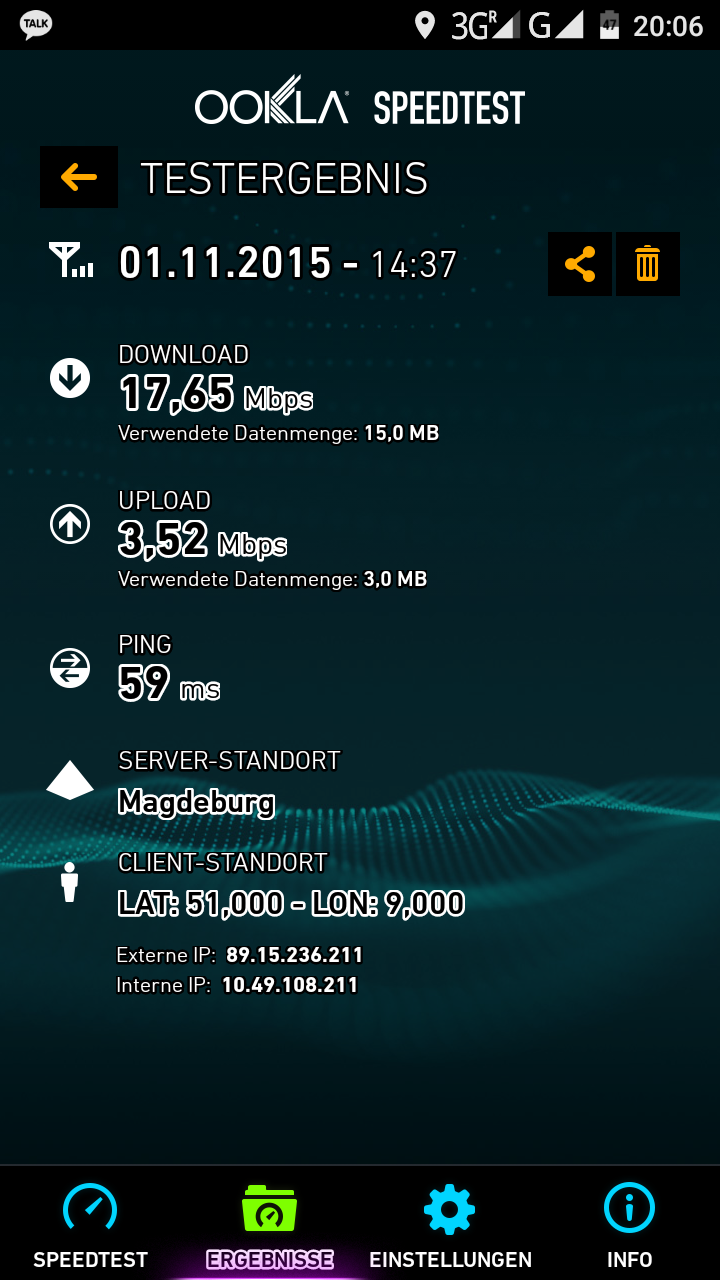This screenshot has width=720, height=1280.
Task: Open the Ergebnisse tab
Action: pos(270,1224)
